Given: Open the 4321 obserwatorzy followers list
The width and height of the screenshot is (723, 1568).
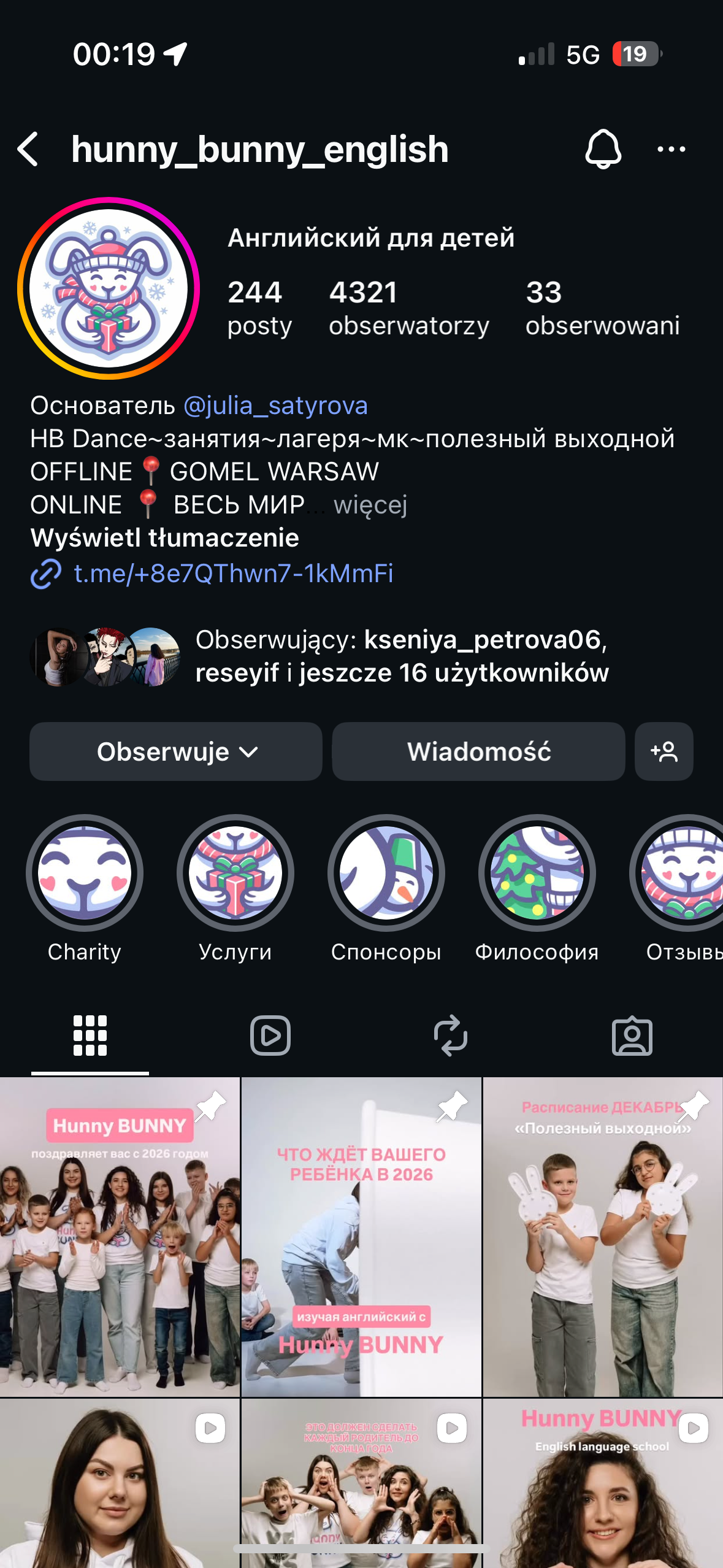Looking at the screenshot, I should point(408,308).
